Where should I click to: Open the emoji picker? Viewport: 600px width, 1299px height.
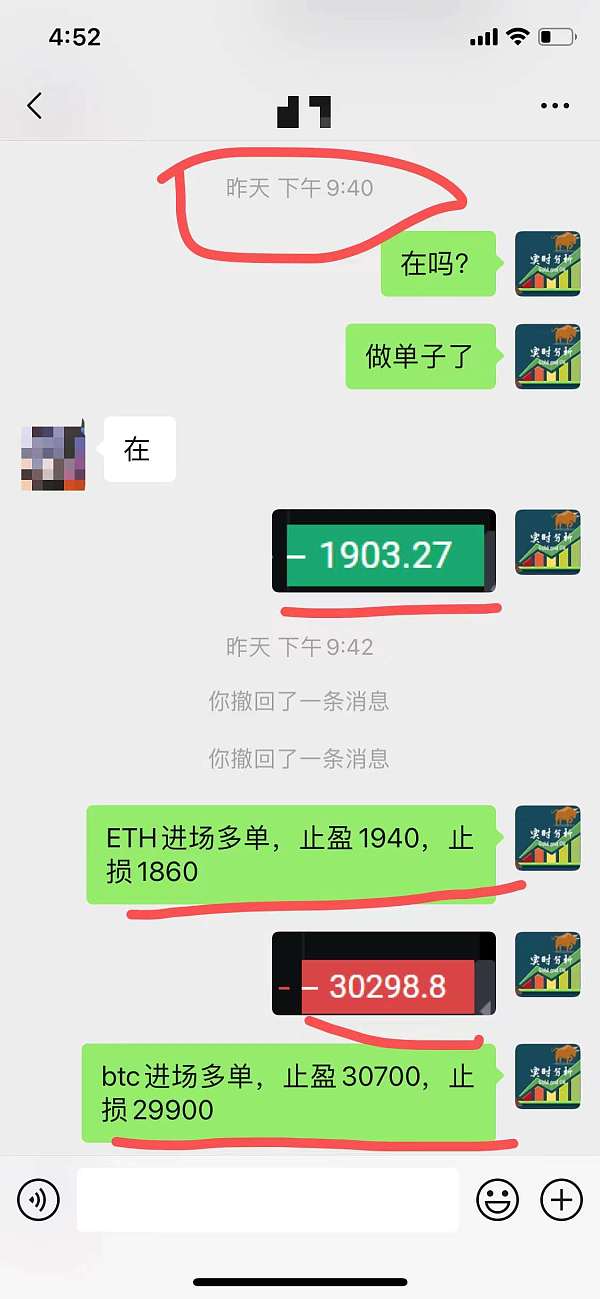[497, 1199]
